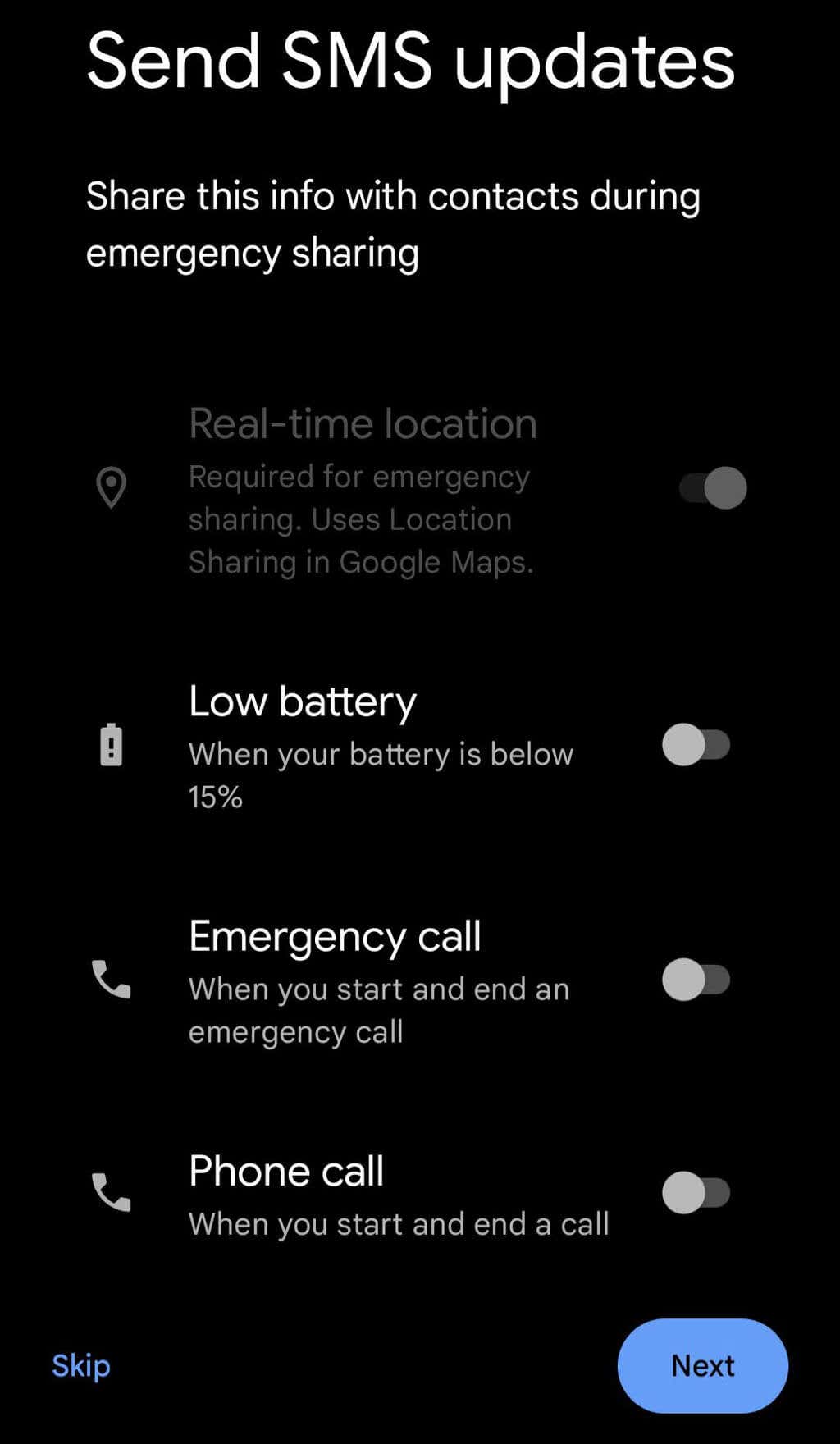Turn on Emergency call updates
The height and width of the screenshot is (1444, 840).
click(696, 979)
